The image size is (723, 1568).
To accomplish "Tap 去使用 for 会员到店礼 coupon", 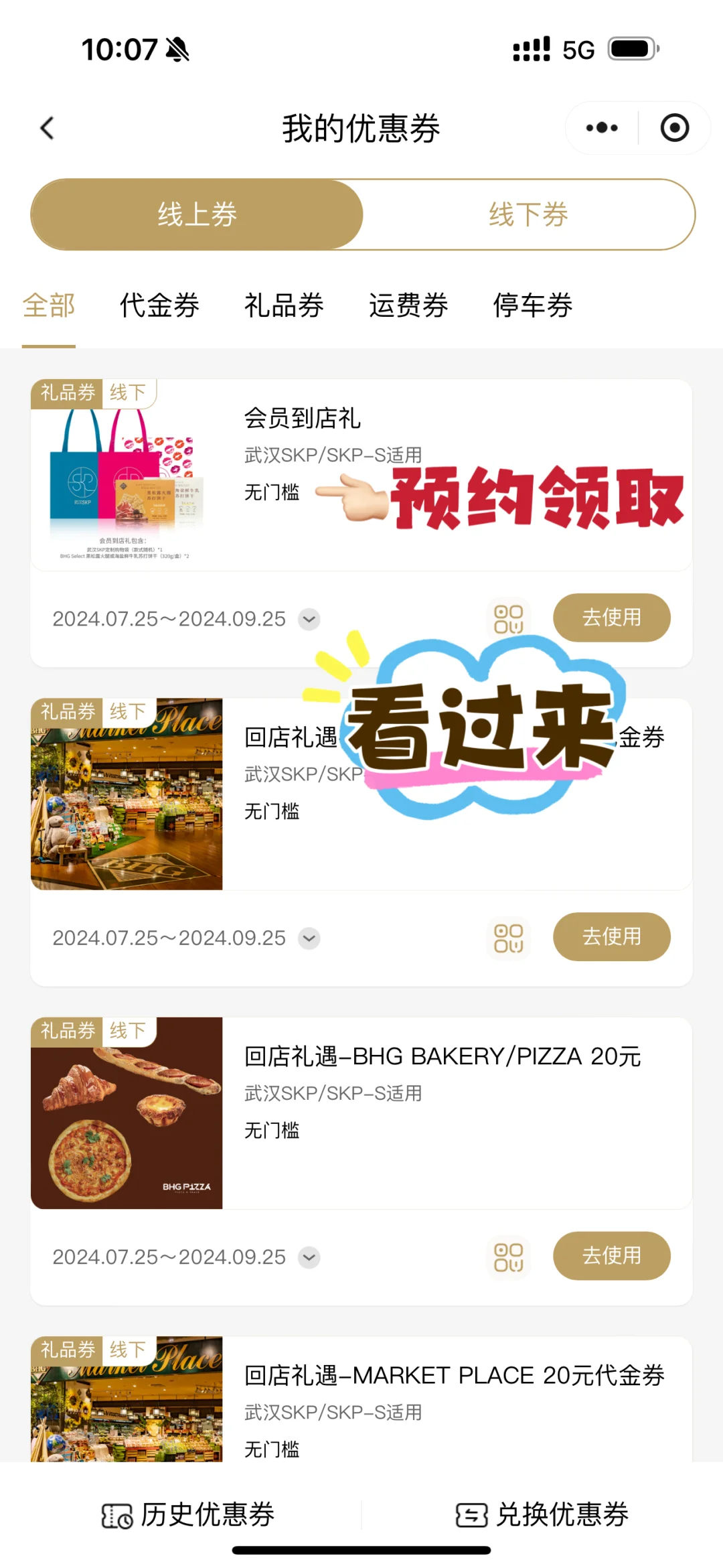I will (x=611, y=618).
